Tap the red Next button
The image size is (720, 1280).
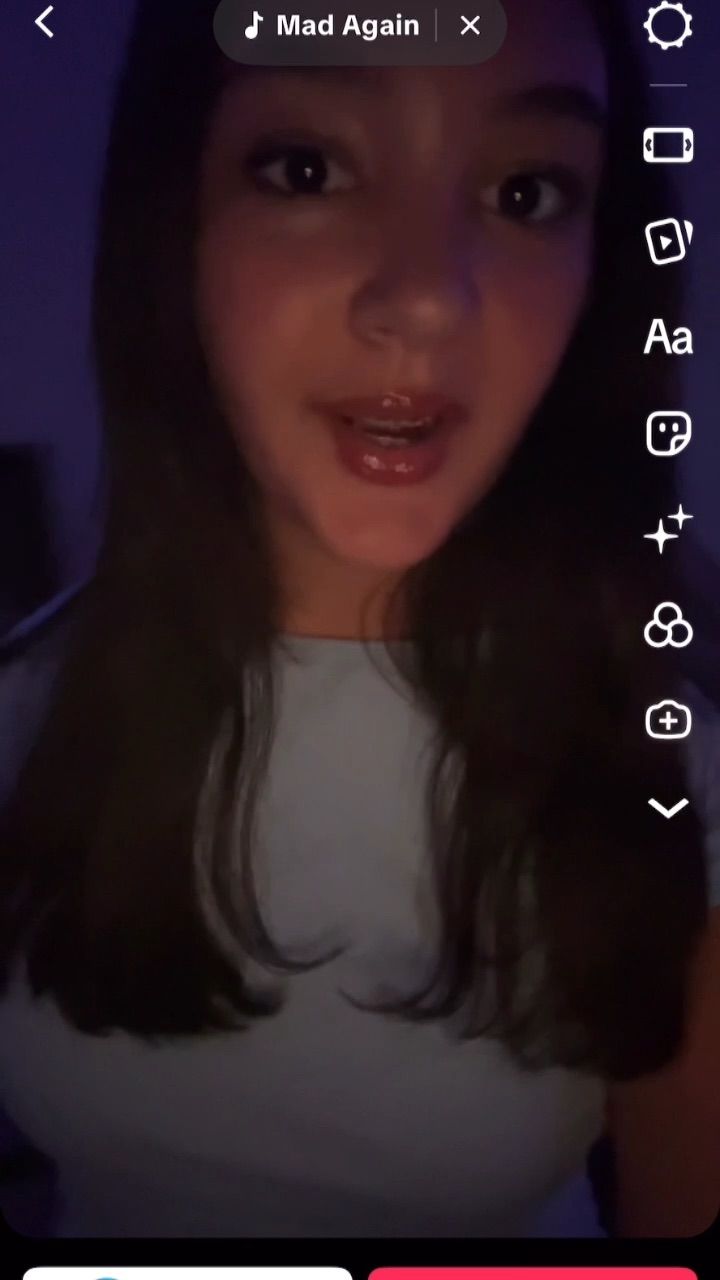(532, 1273)
